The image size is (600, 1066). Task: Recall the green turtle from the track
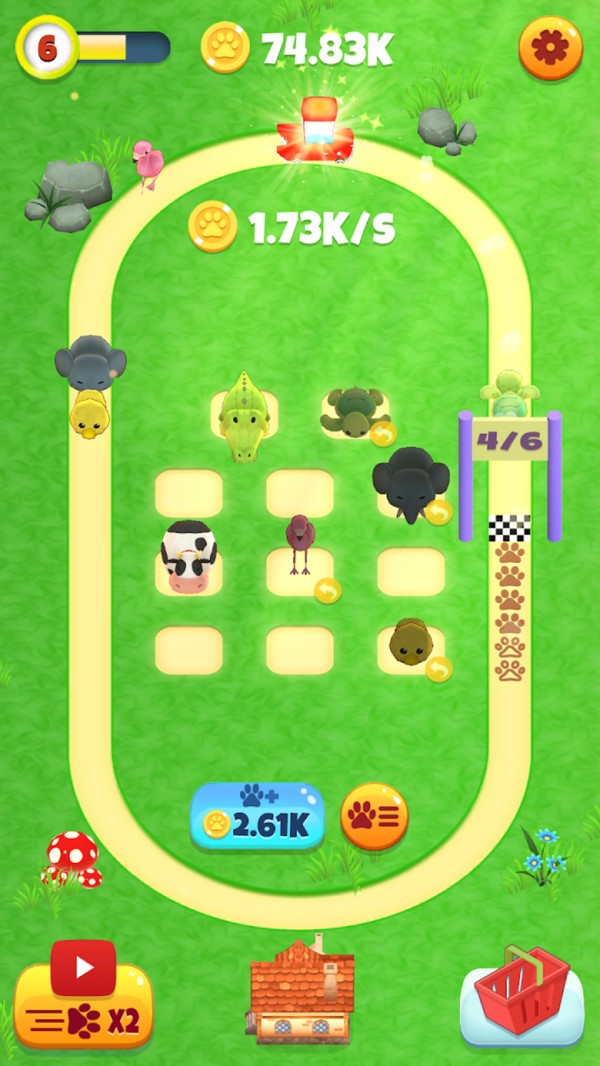coord(383,434)
